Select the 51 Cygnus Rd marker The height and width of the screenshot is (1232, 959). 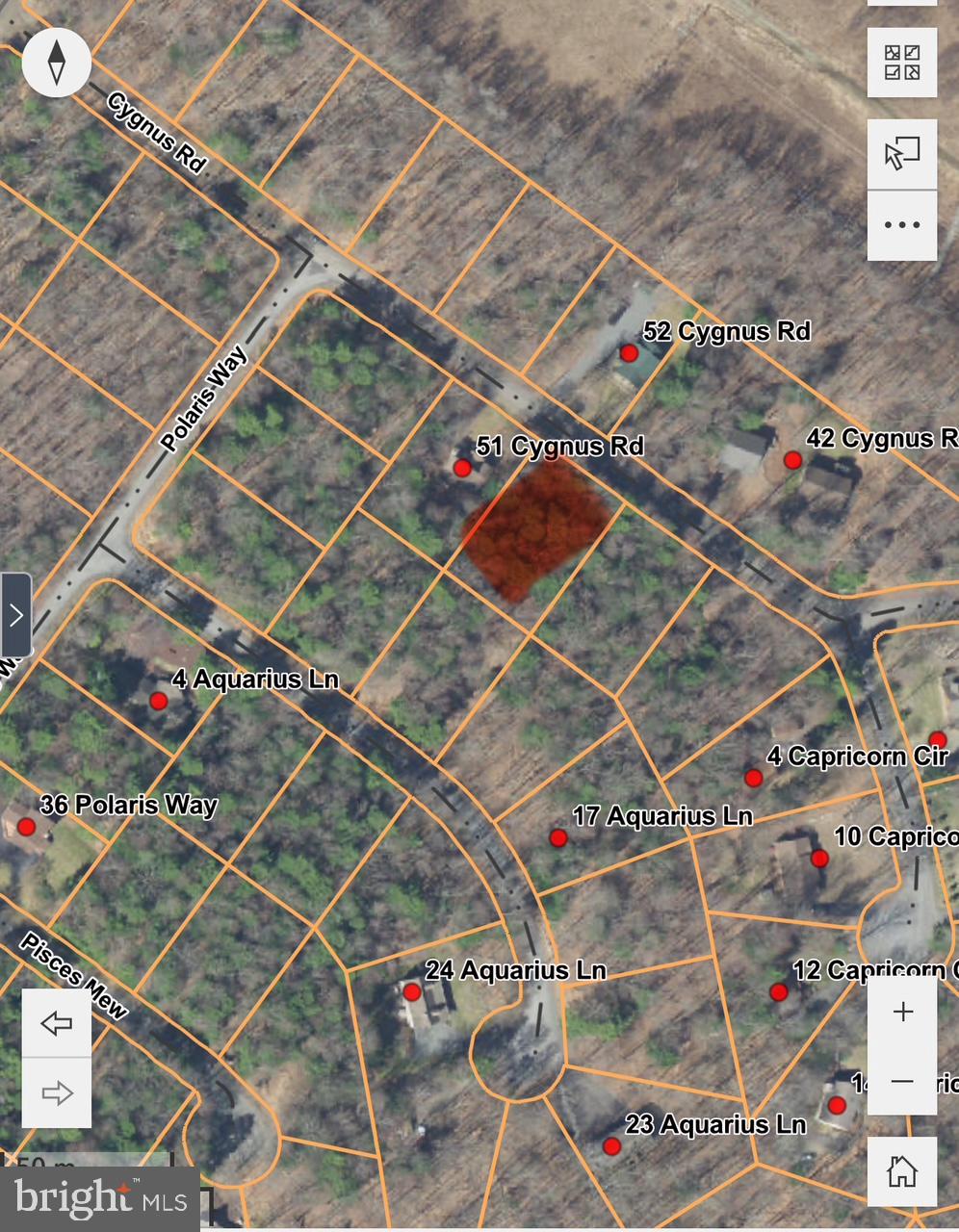tap(462, 469)
